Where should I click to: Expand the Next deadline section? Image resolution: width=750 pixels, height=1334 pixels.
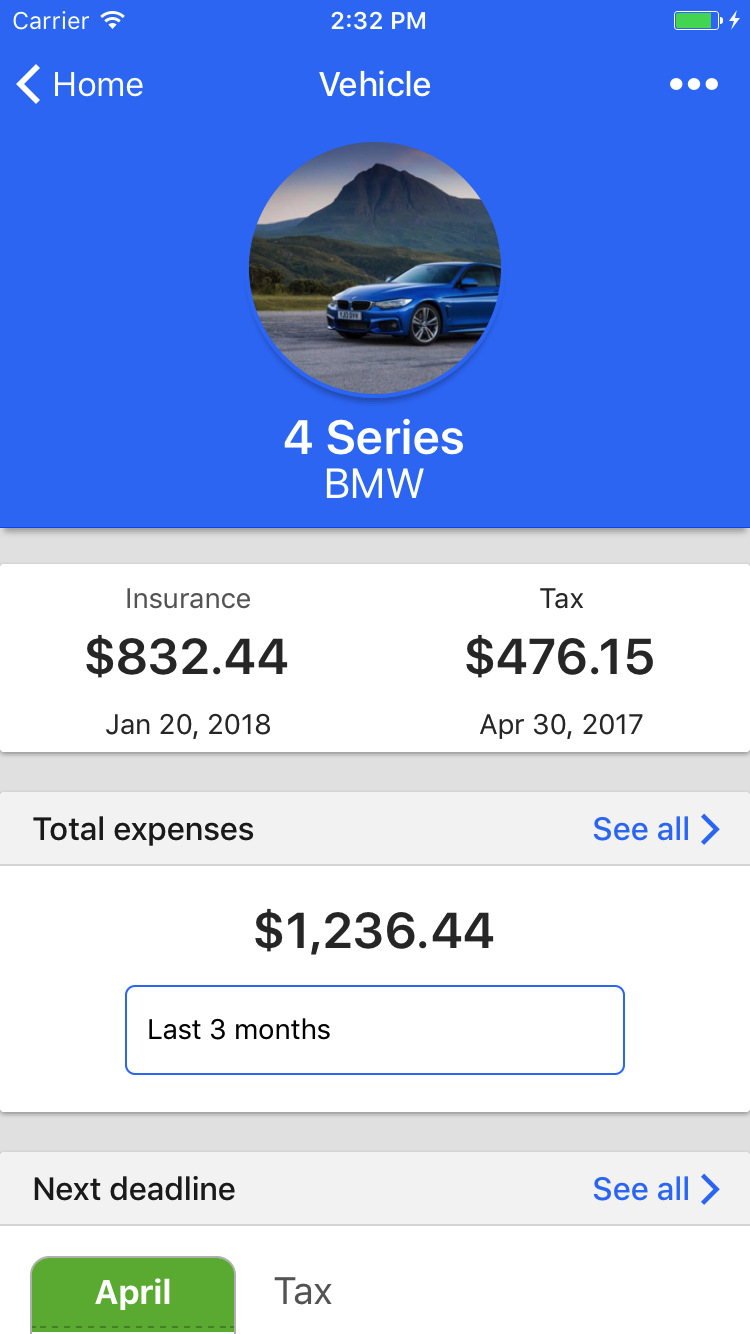click(135, 1189)
